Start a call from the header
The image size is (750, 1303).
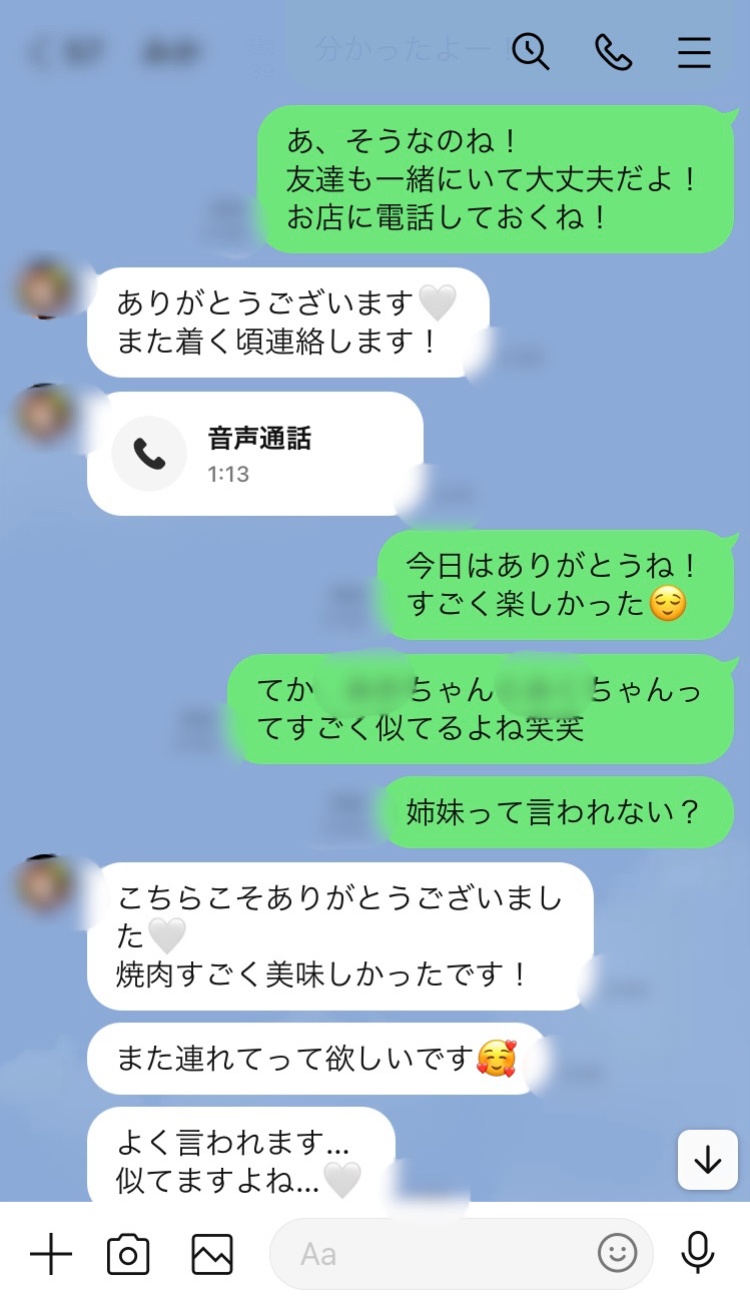(613, 51)
